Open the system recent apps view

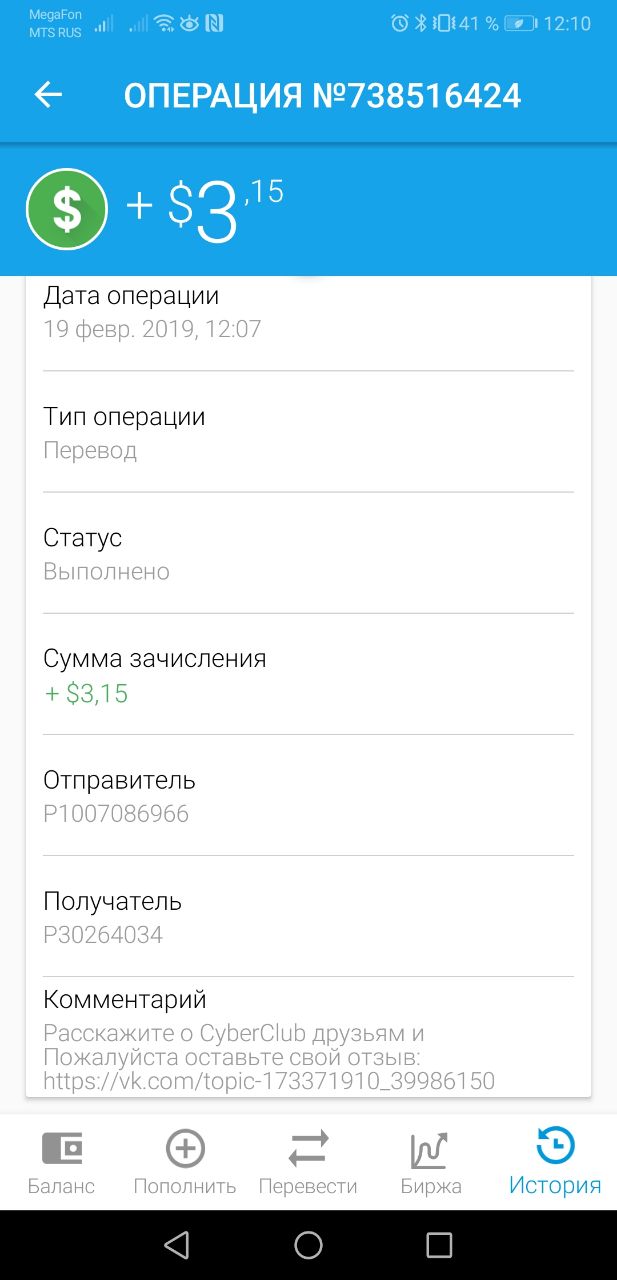point(439,1244)
